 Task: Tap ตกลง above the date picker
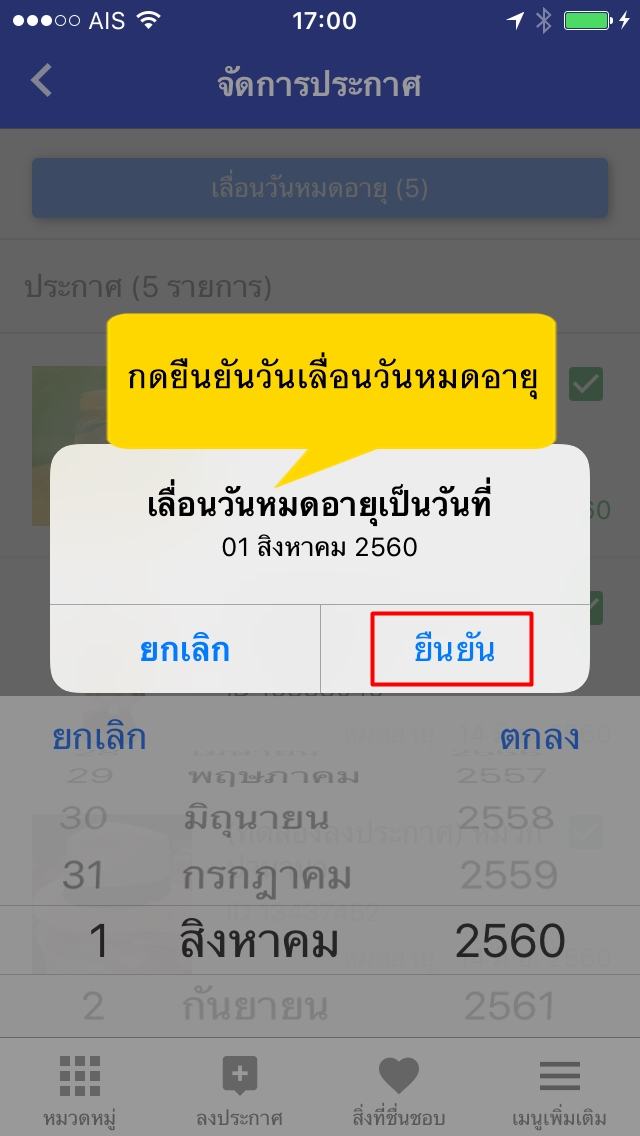tap(540, 738)
